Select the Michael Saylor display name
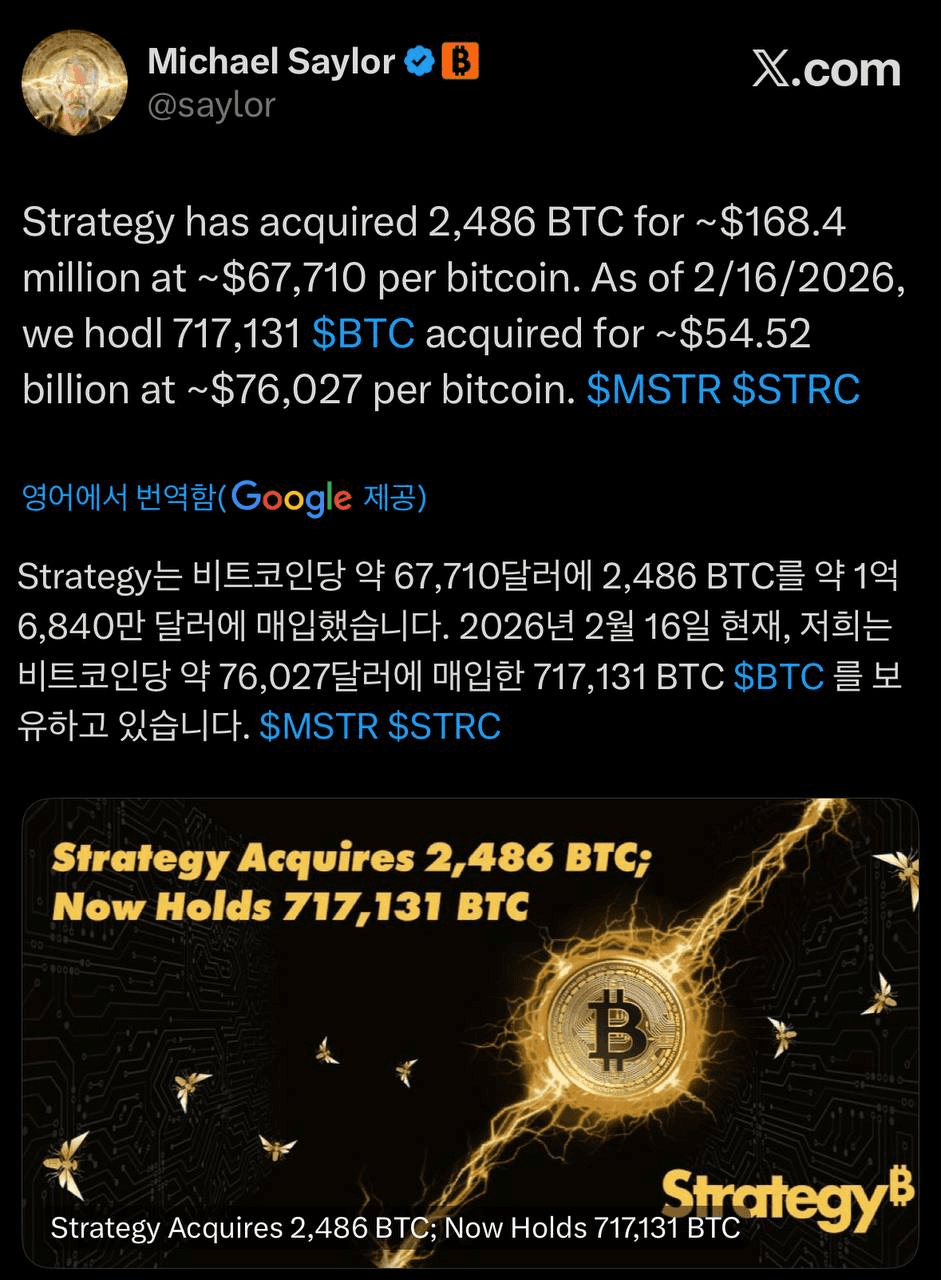 coord(270,60)
